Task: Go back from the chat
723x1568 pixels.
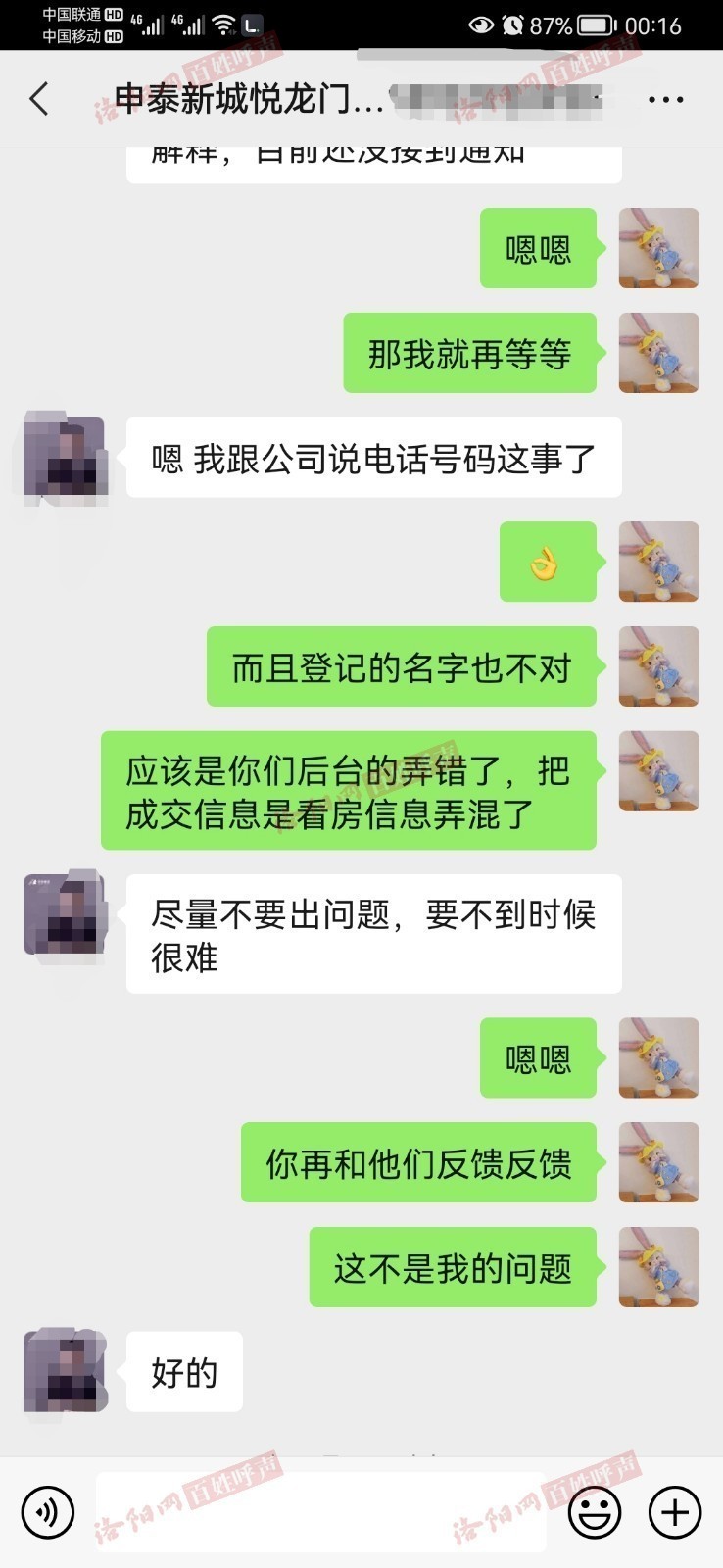Action: coord(39,99)
